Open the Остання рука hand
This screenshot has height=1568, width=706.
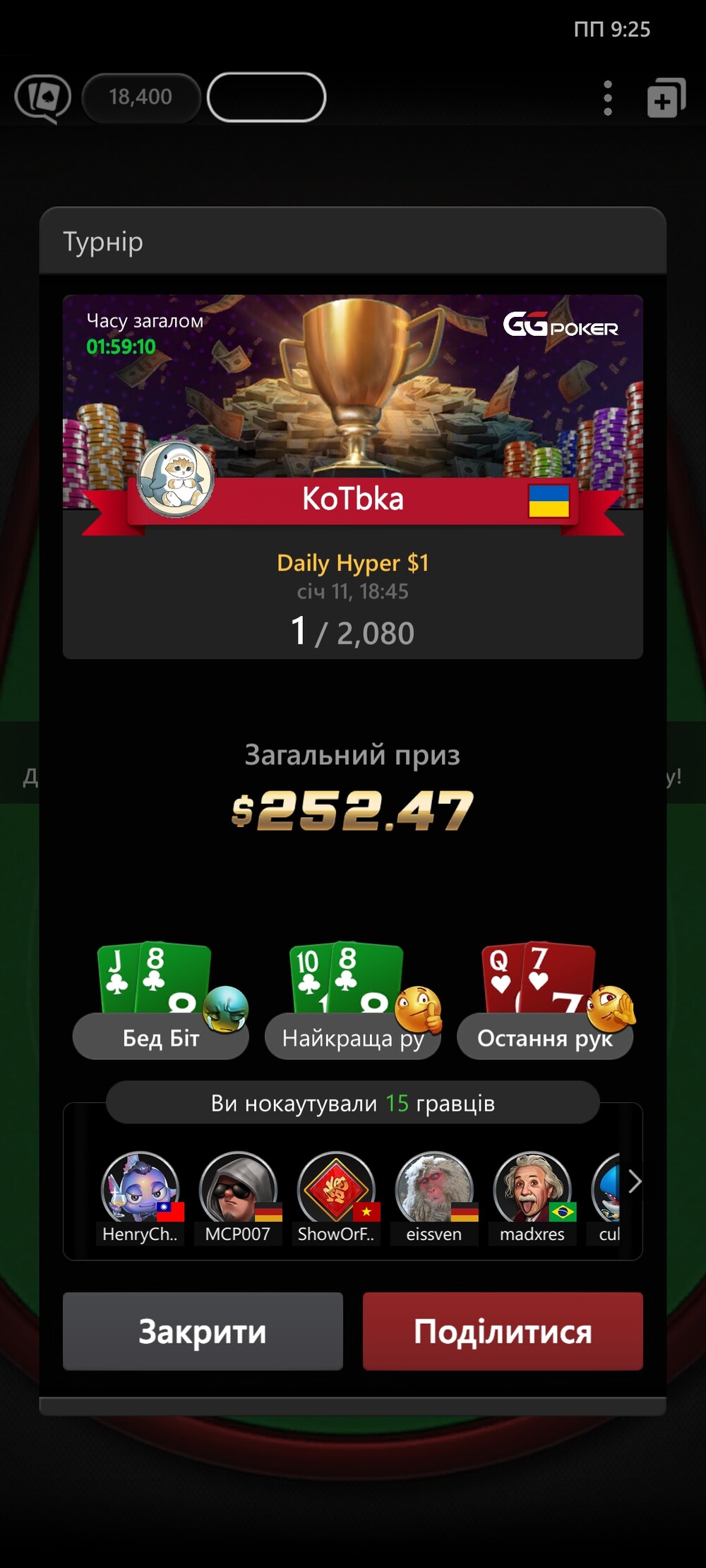click(544, 1037)
